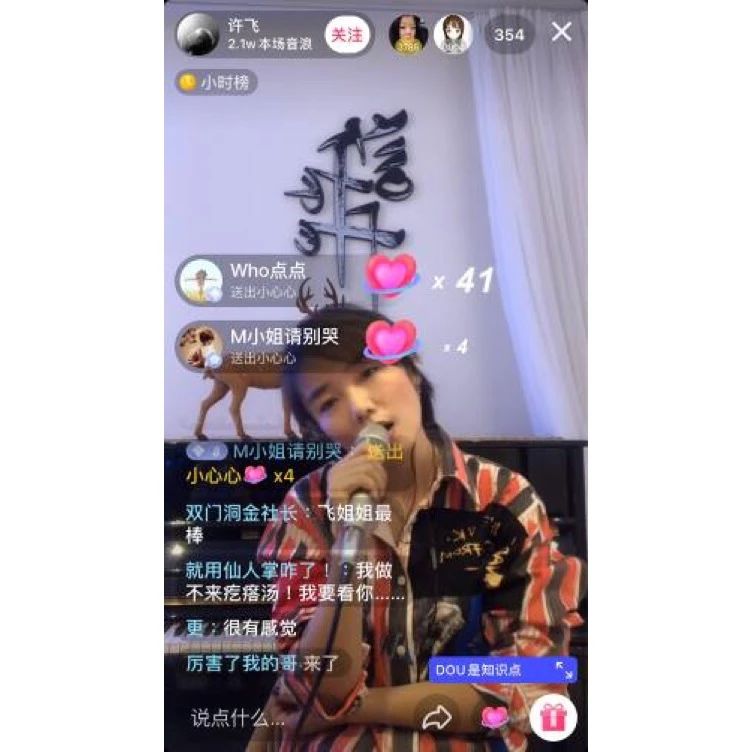Open streamer 许飞's profile avatar

pyautogui.click(x=198, y=34)
